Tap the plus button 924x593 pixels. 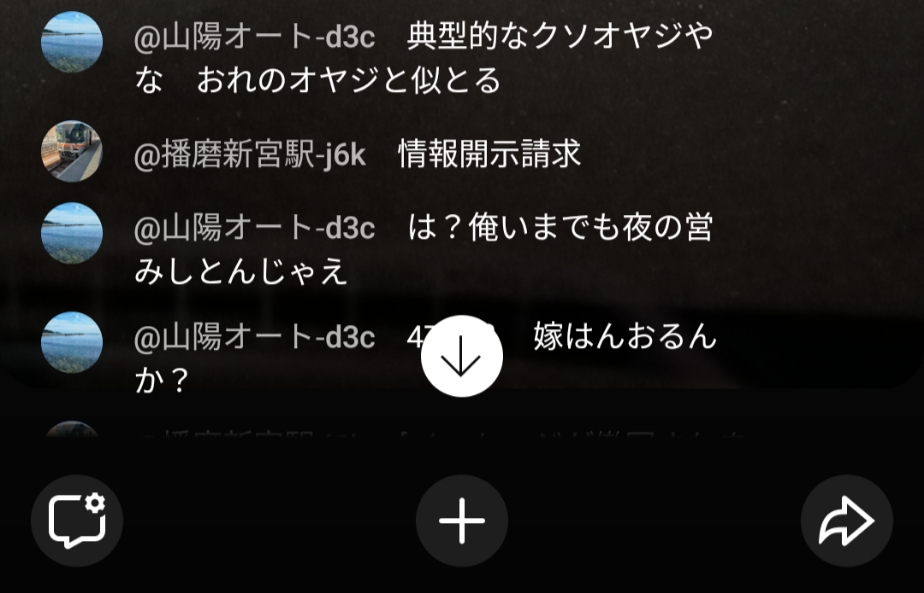[x=462, y=521]
